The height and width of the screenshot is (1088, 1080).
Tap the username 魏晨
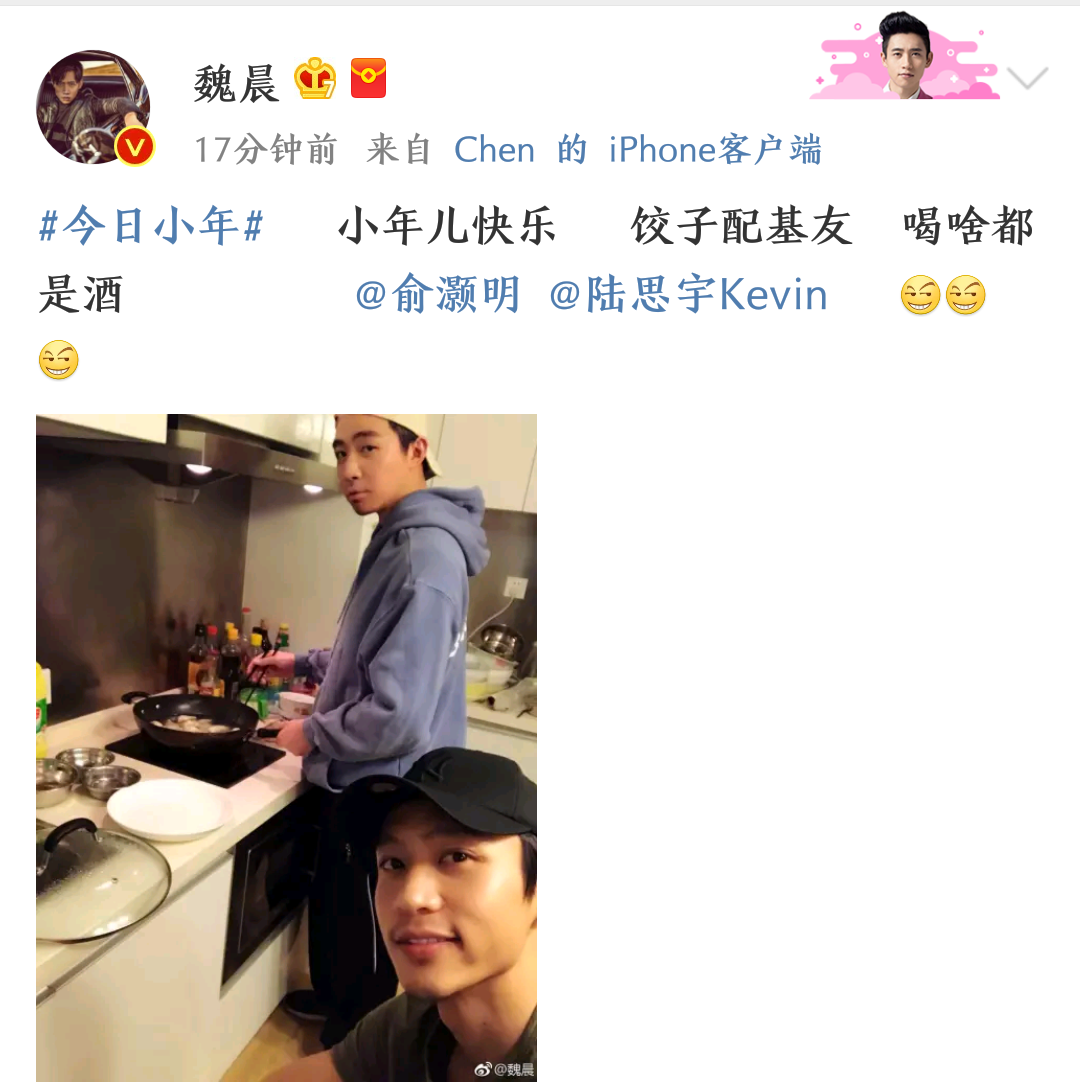(236, 82)
